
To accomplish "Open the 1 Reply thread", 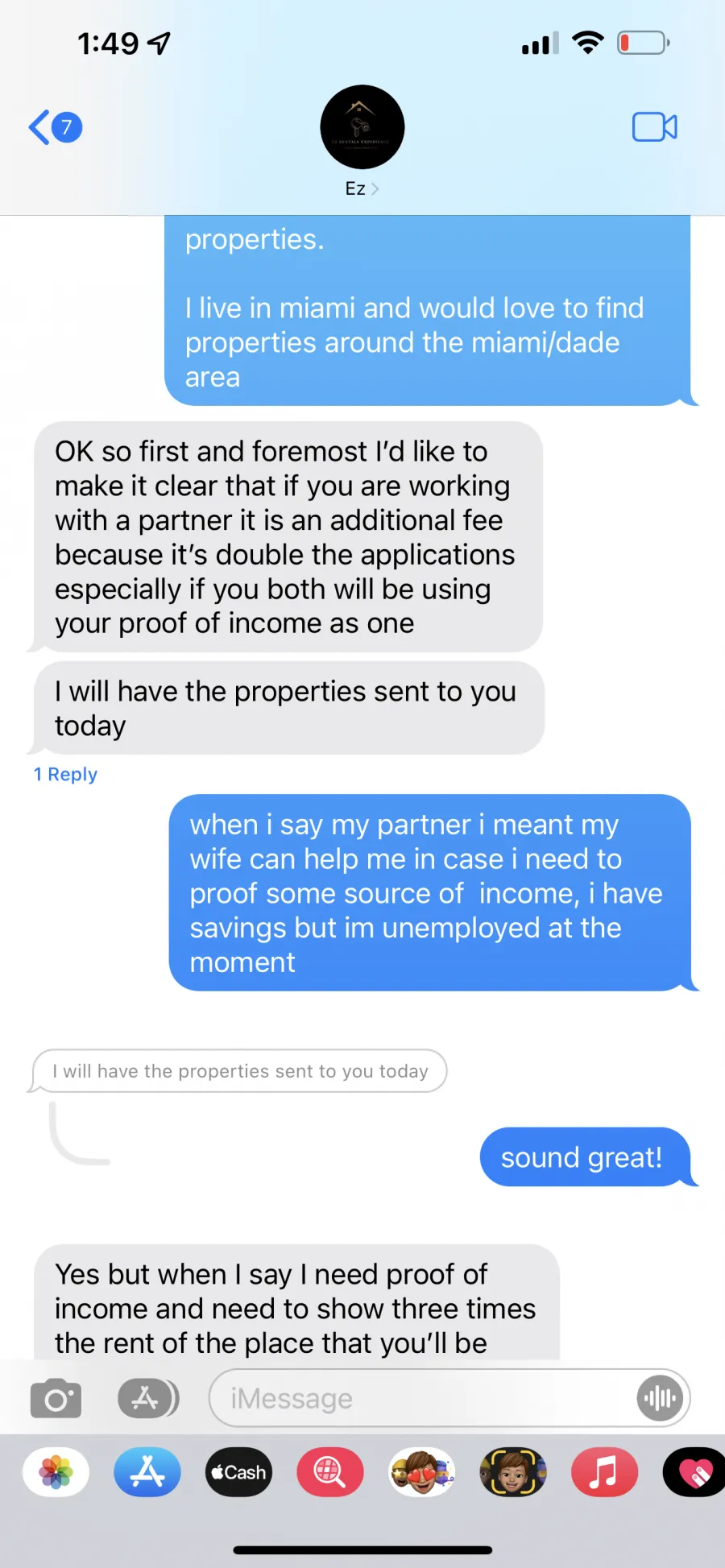I will [x=65, y=775].
